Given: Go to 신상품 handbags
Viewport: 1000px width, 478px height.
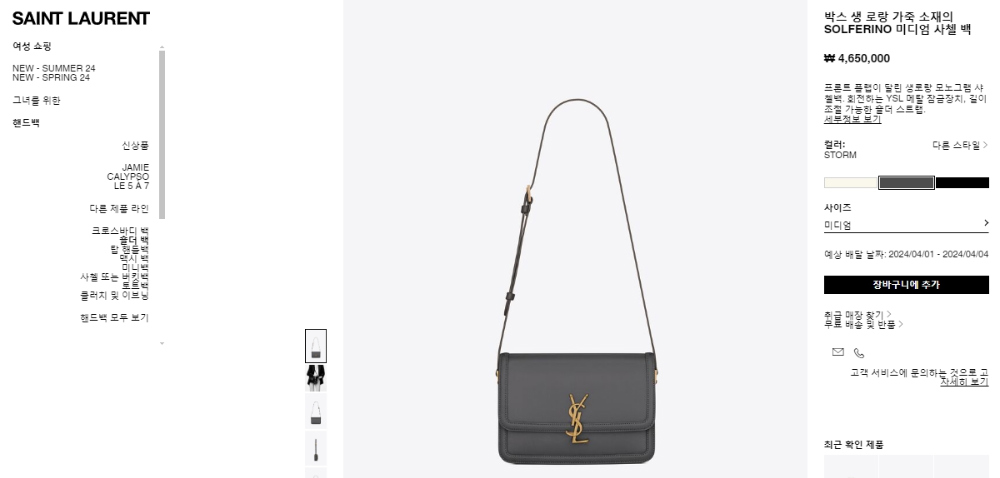Looking at the screenshot, I should pos(135,145).
